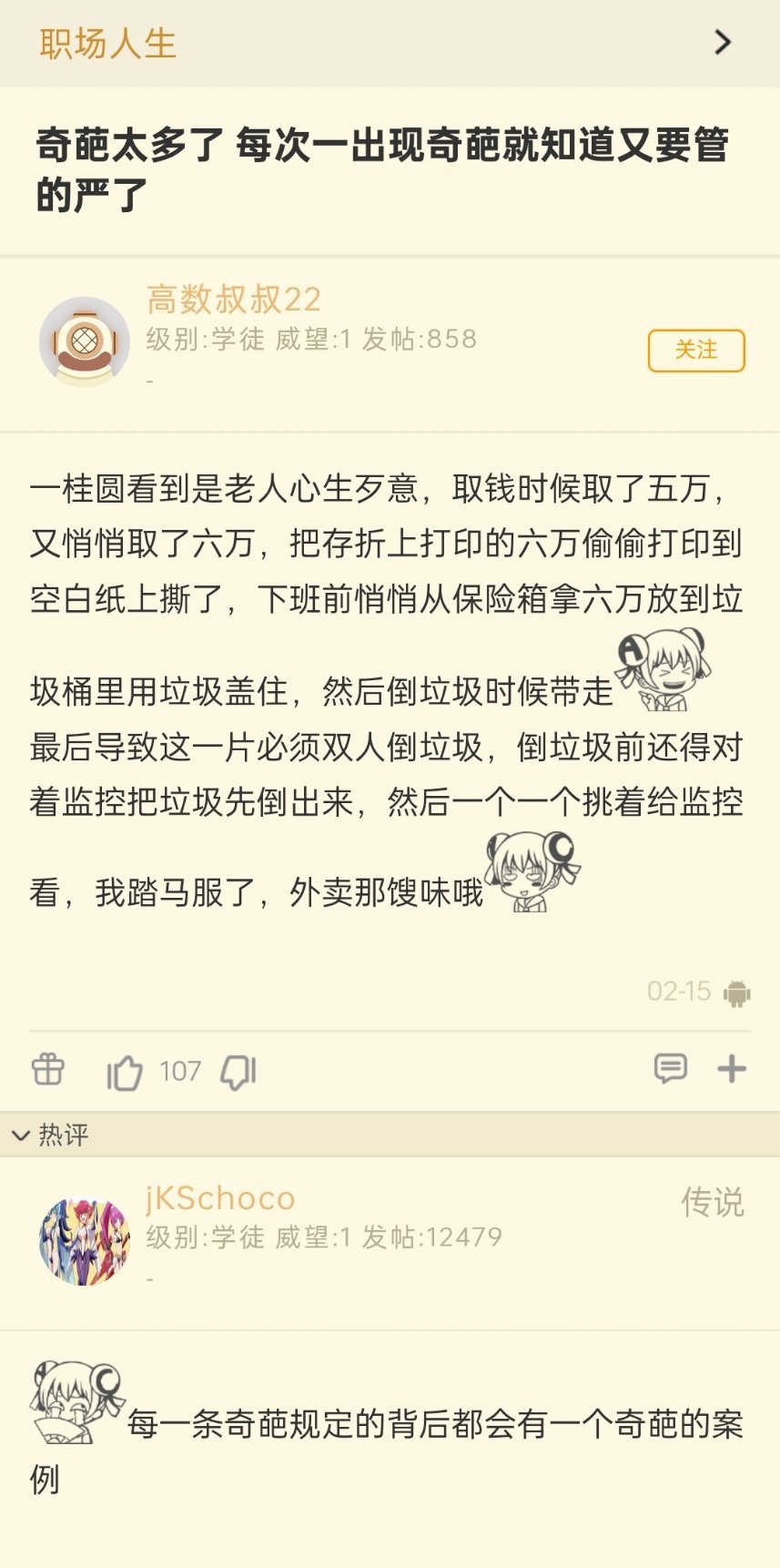Give a thumbs up to the post
Screen dimensions: 780x1568
point(125,1071)
